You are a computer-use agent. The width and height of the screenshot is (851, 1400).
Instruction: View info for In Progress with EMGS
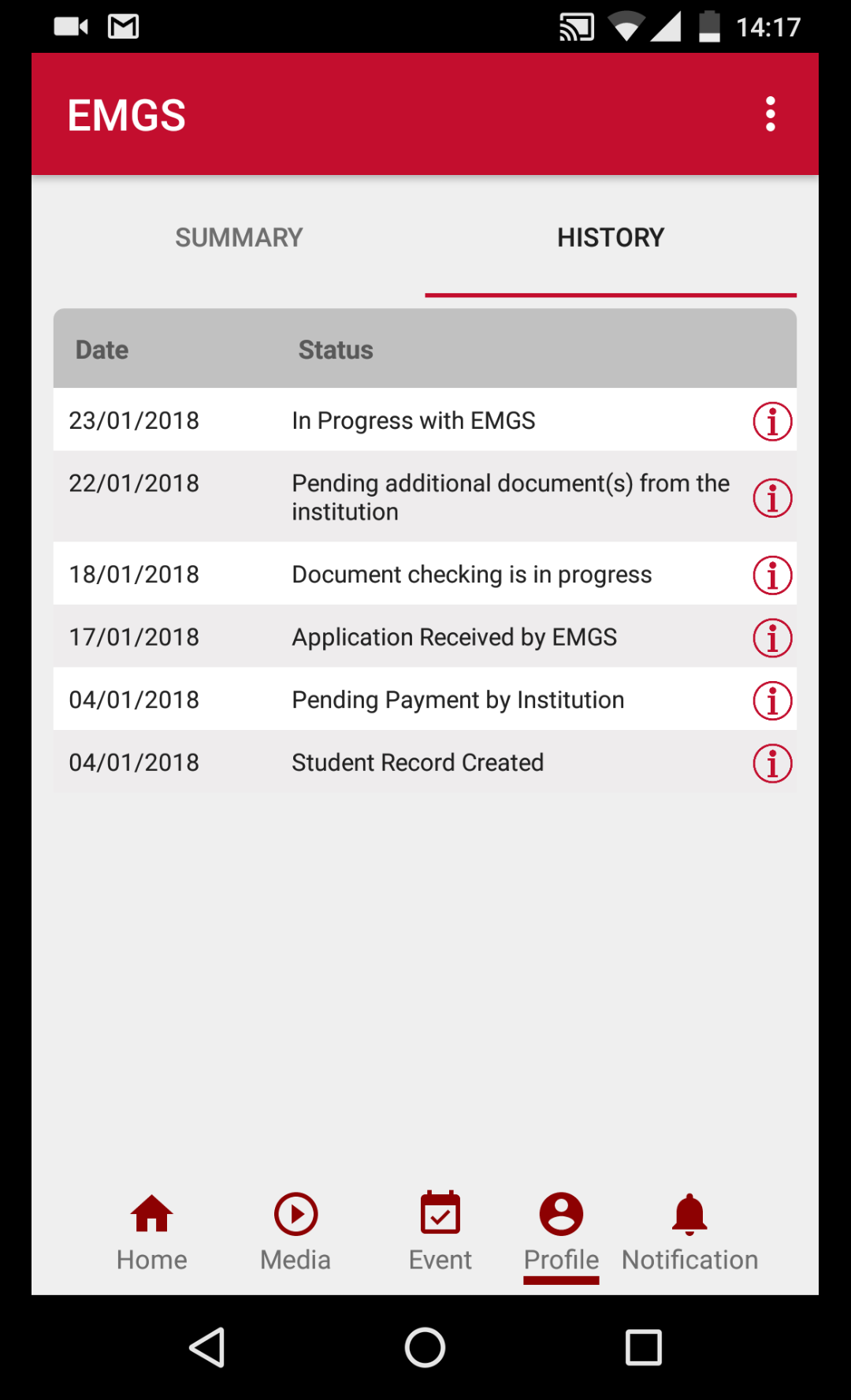click(772, 421)
